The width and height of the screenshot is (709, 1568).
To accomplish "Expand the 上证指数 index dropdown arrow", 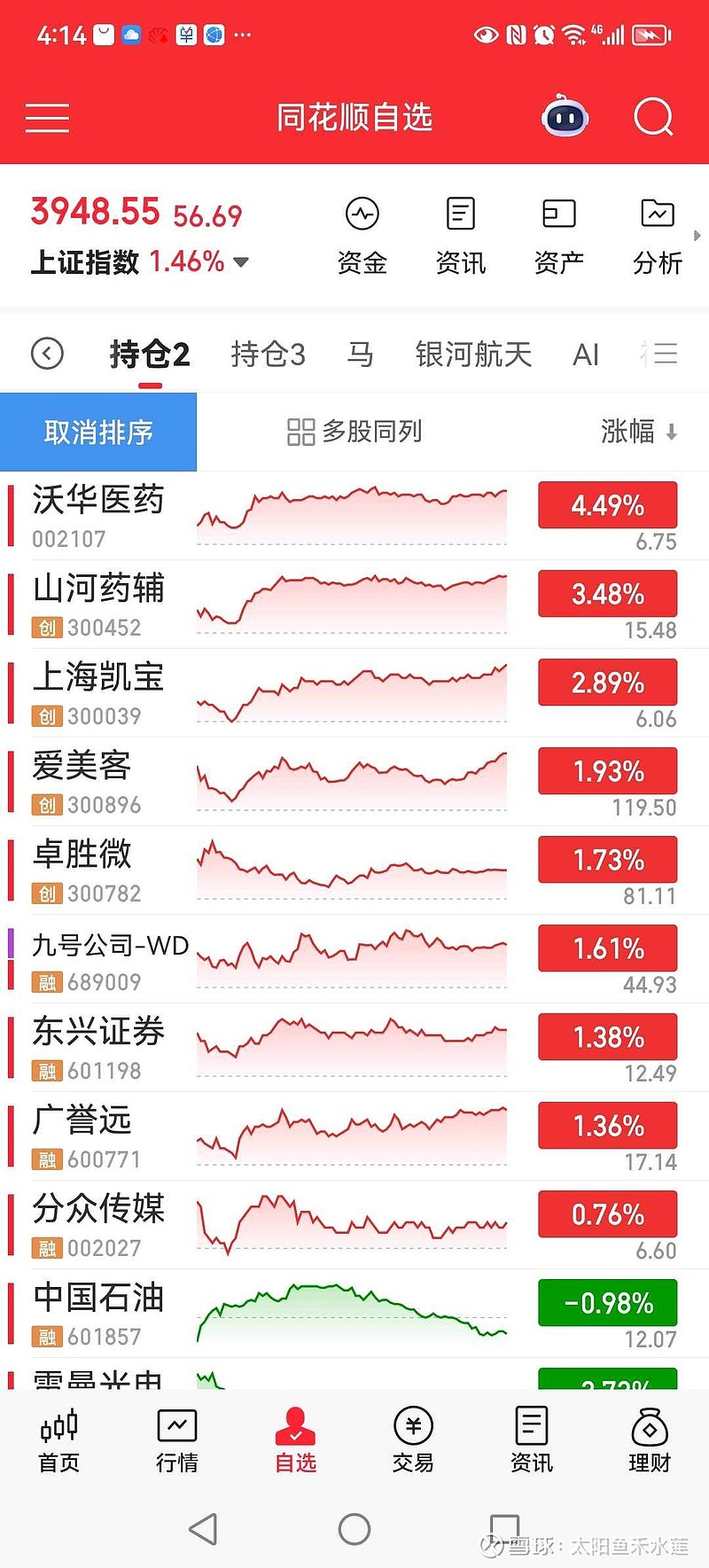I will coord(238,262).
